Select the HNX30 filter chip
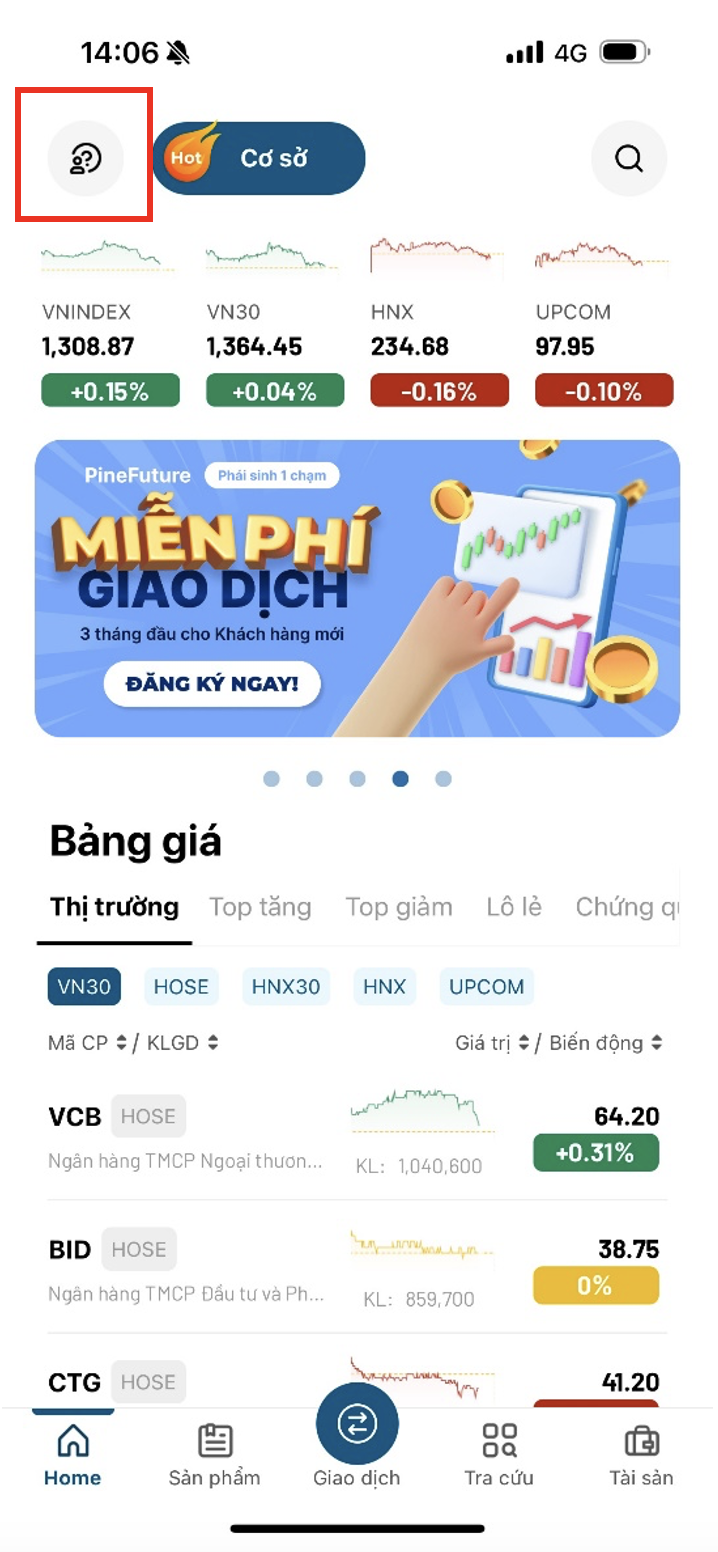This screenshot has width=718, height=1552. [286, 987]
